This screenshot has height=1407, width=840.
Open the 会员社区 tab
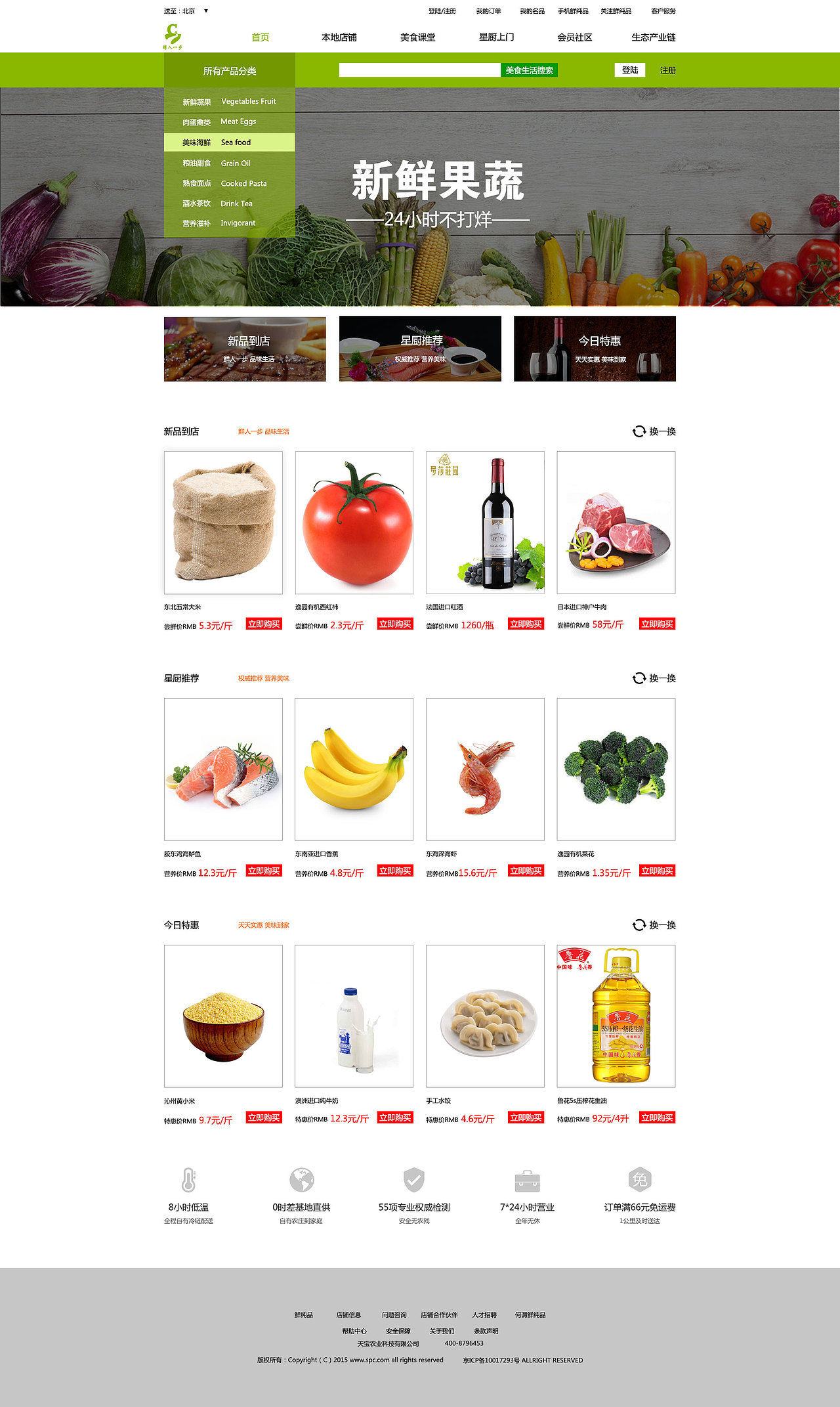[x=574, y=37]
